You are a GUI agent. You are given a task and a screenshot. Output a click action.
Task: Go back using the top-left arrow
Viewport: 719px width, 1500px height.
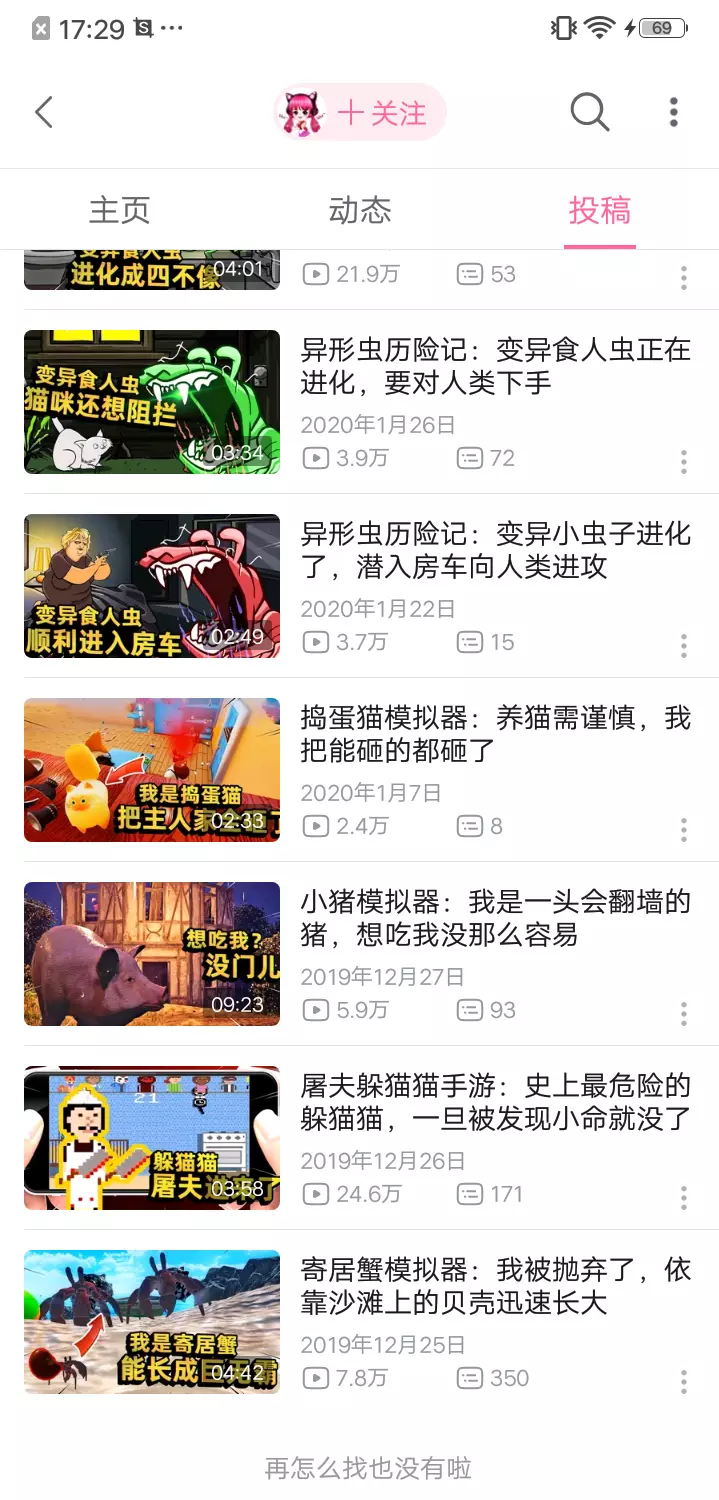tap(43, 112)
